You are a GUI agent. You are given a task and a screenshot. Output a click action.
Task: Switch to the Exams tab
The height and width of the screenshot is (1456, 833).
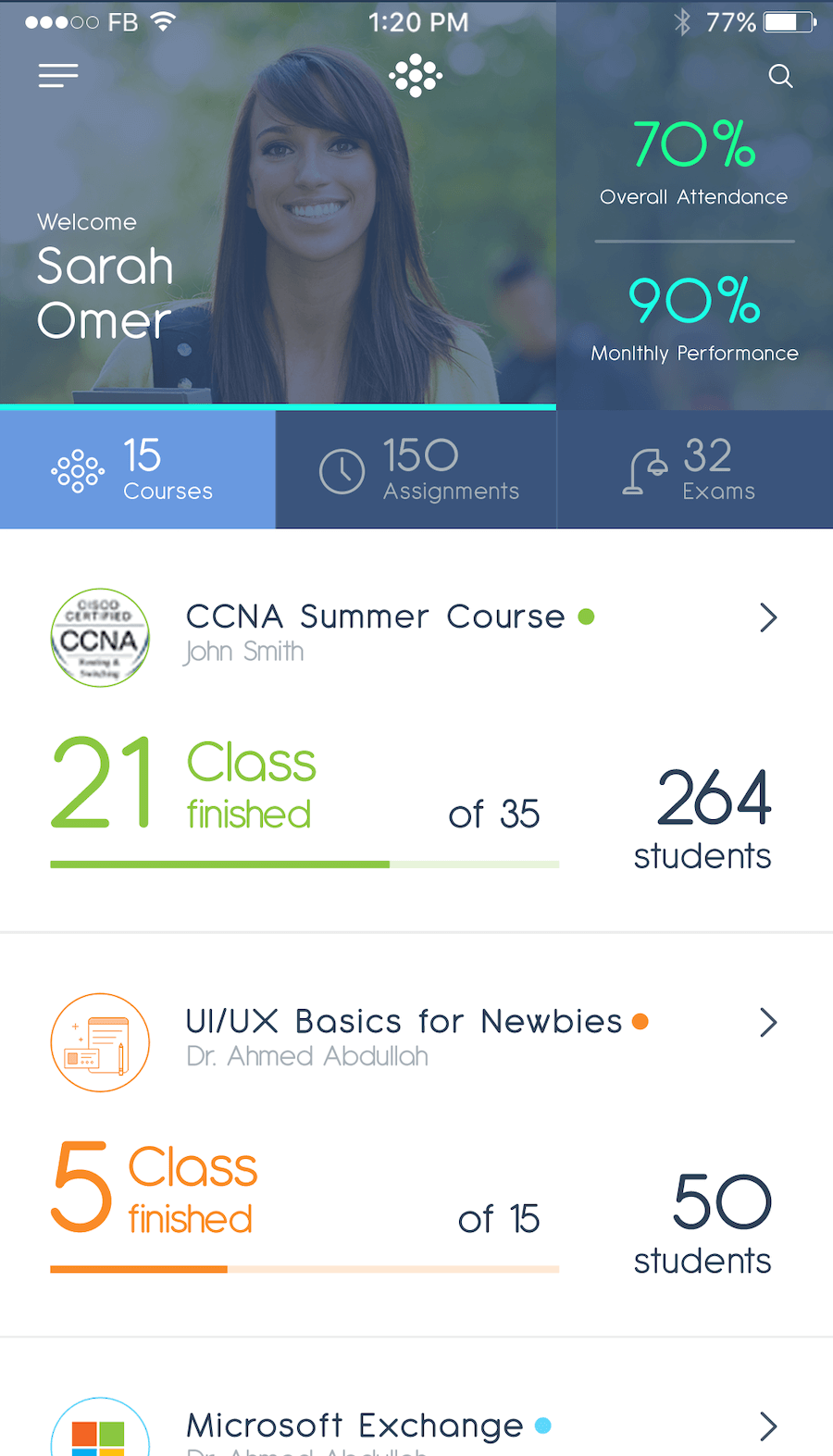coord(694,469)
